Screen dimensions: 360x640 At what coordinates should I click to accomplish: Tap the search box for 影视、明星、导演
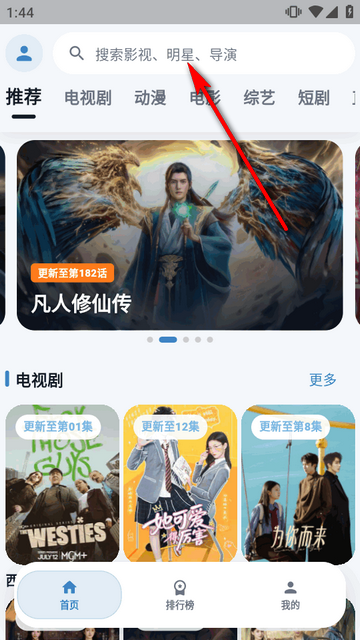coord(204,53)
